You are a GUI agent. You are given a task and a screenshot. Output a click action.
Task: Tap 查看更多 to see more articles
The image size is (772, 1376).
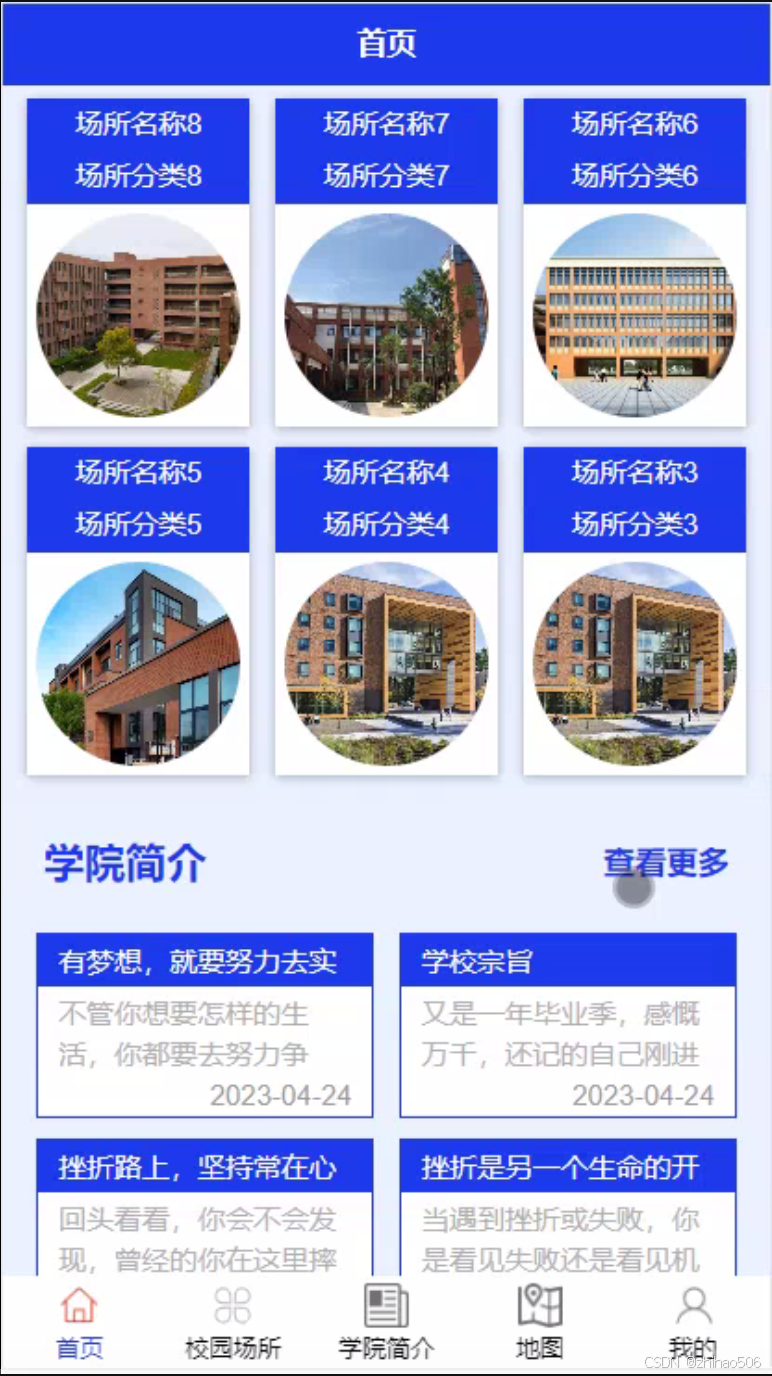(x=666, y=862)
